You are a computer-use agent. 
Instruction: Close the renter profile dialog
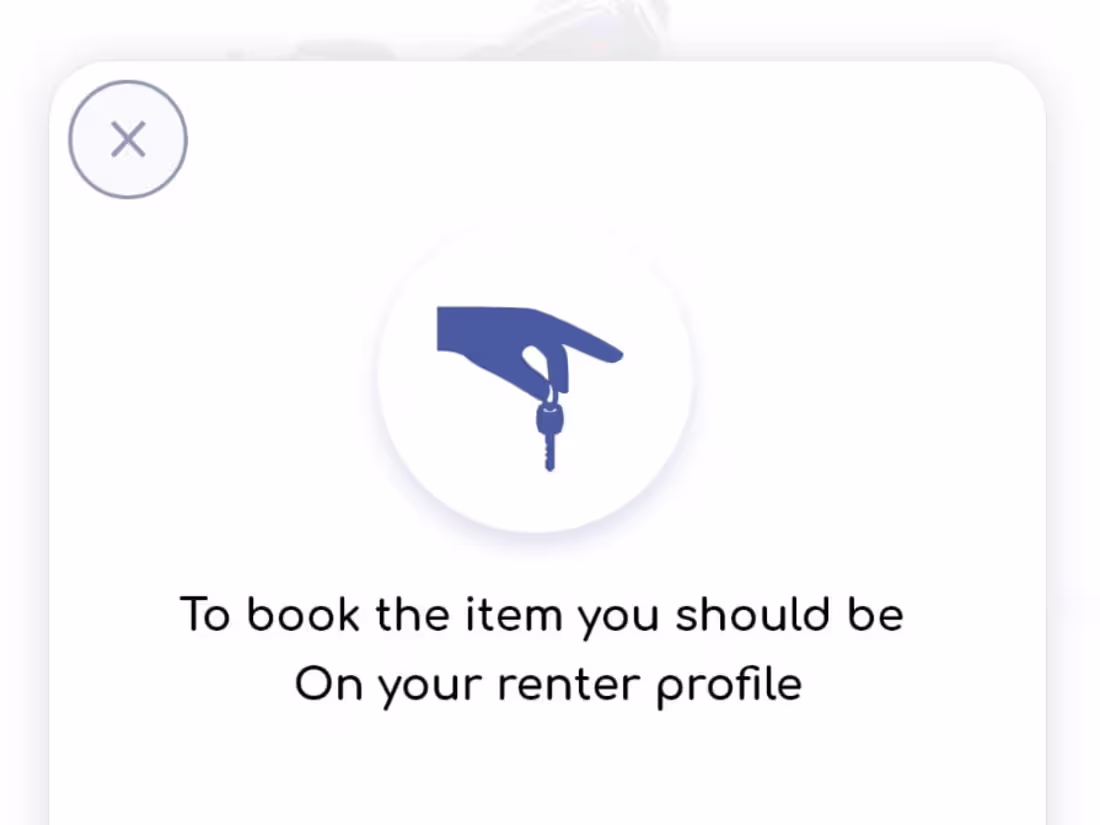point(128,140)
